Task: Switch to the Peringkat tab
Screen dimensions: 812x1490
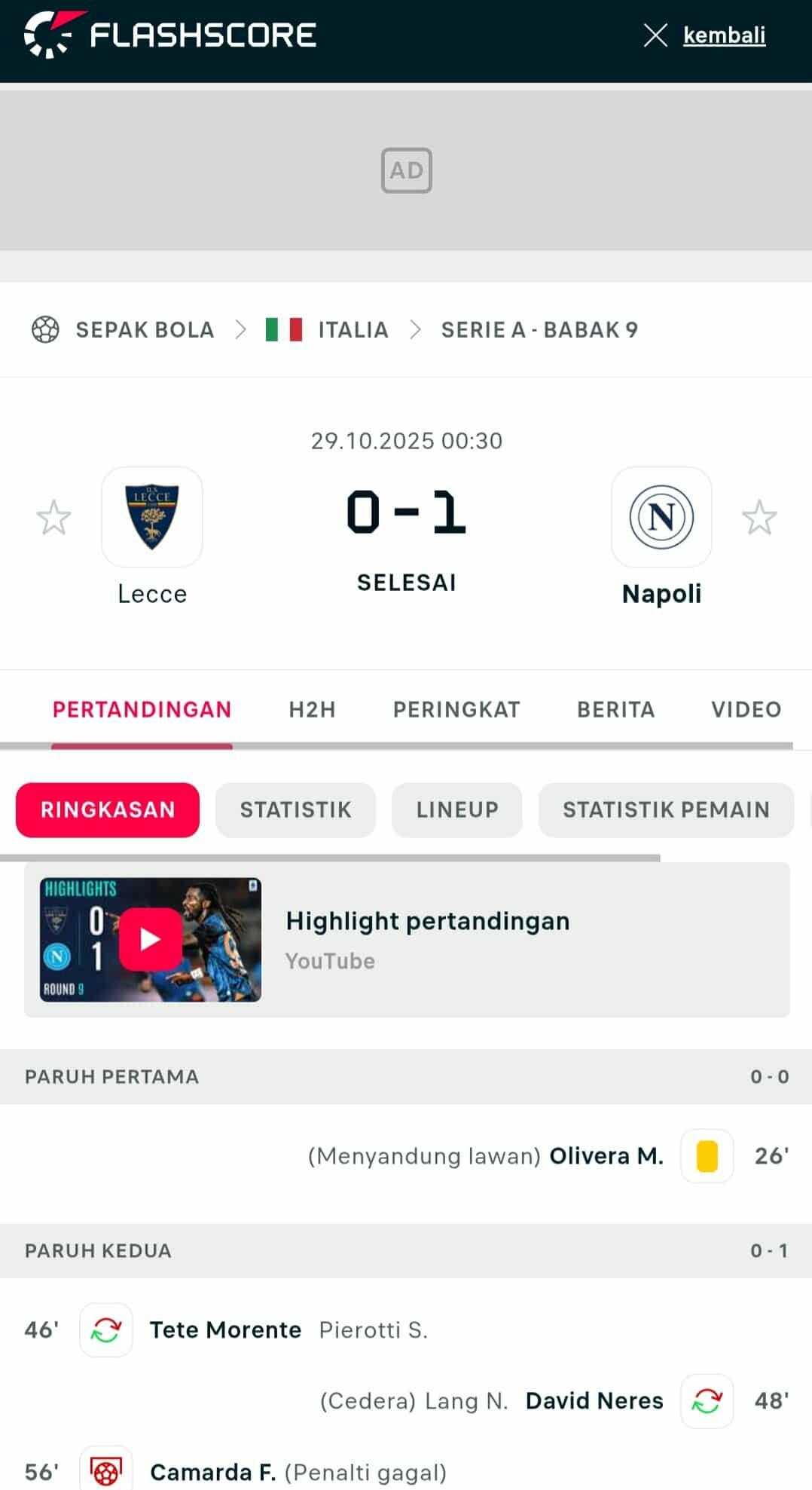Action: [x=456, y=710]
